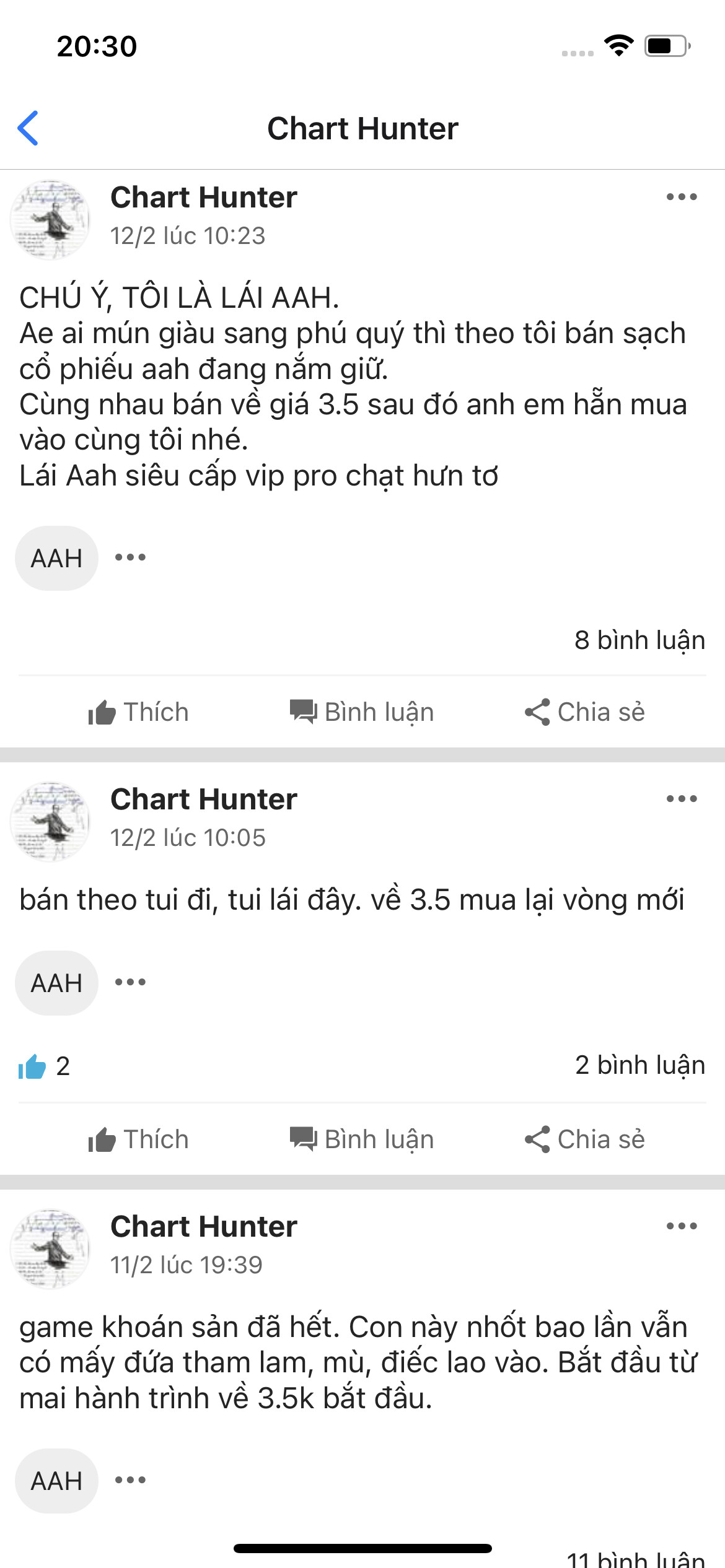This screenshot has width=725, height=1568.
Task: Open Chart Hunter name on the 11/2 post
Action: click(204, 1227)
